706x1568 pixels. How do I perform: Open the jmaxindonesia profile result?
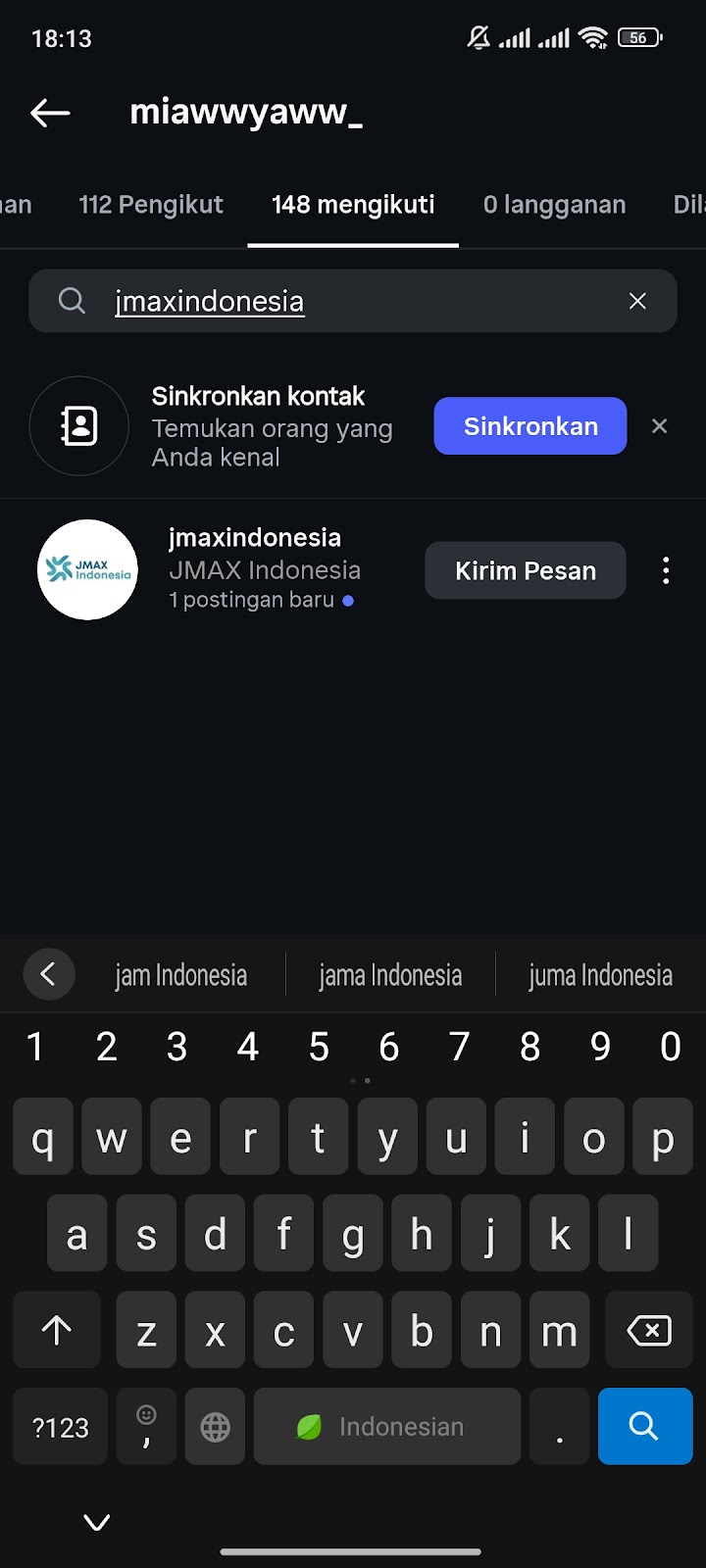253,568
